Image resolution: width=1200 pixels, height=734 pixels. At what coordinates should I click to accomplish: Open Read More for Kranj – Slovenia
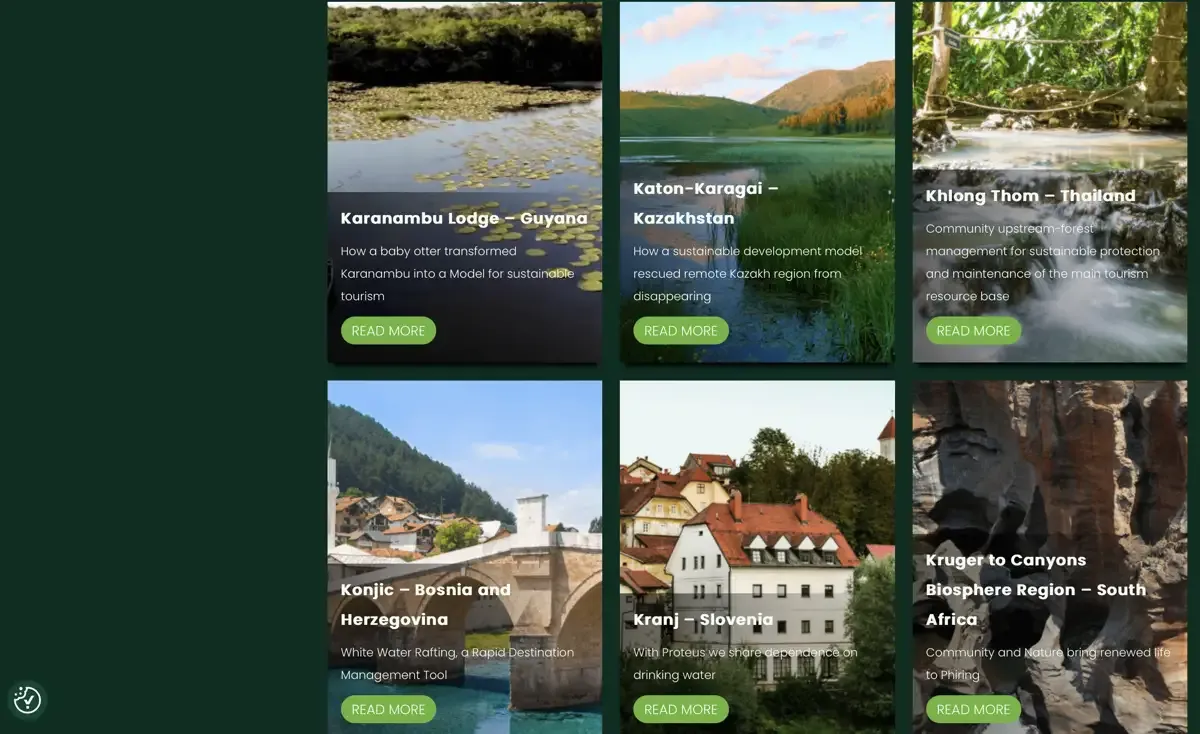[680, 709]
